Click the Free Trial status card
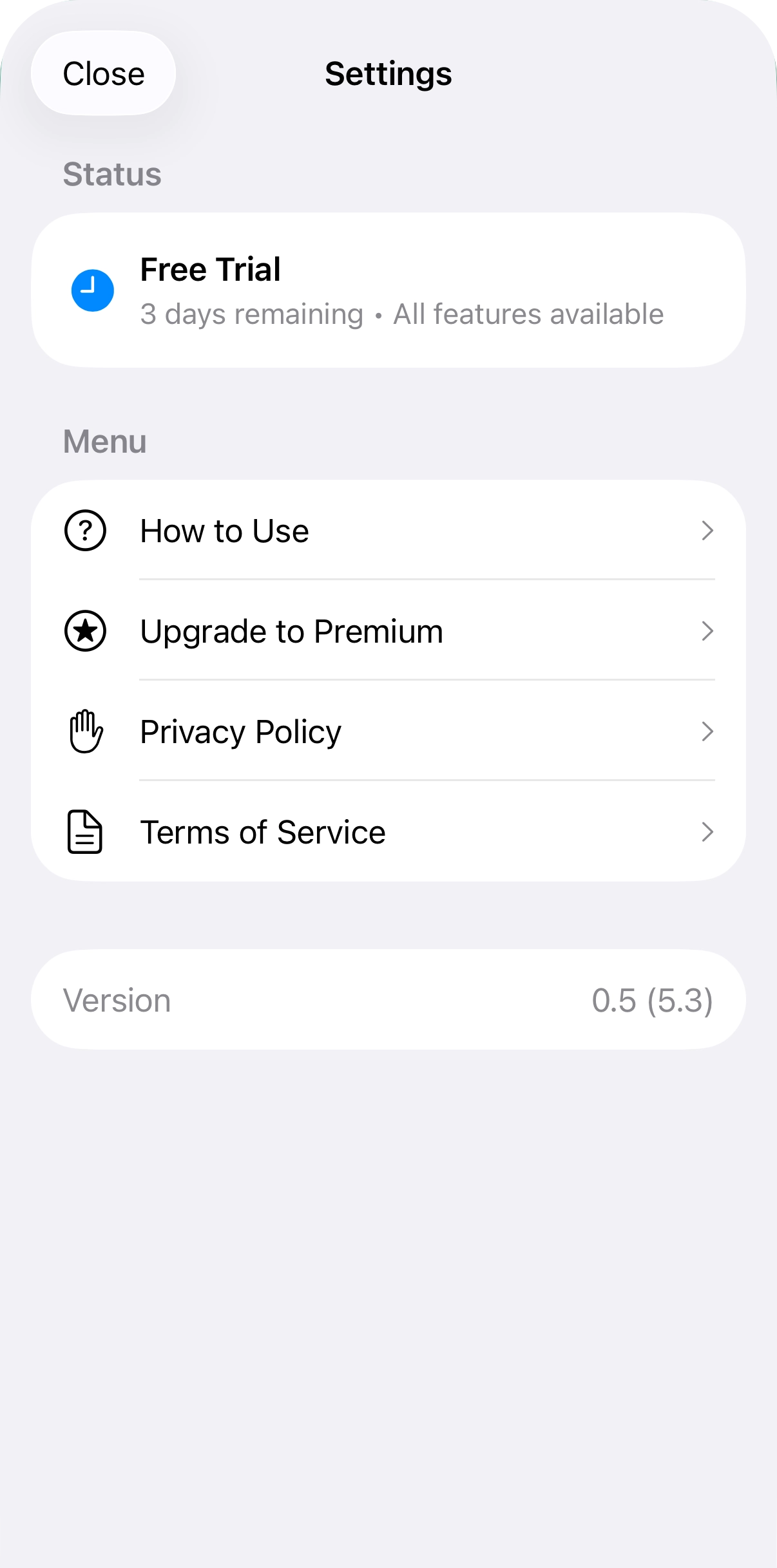 pyautogui.click(x=388, y=289)
